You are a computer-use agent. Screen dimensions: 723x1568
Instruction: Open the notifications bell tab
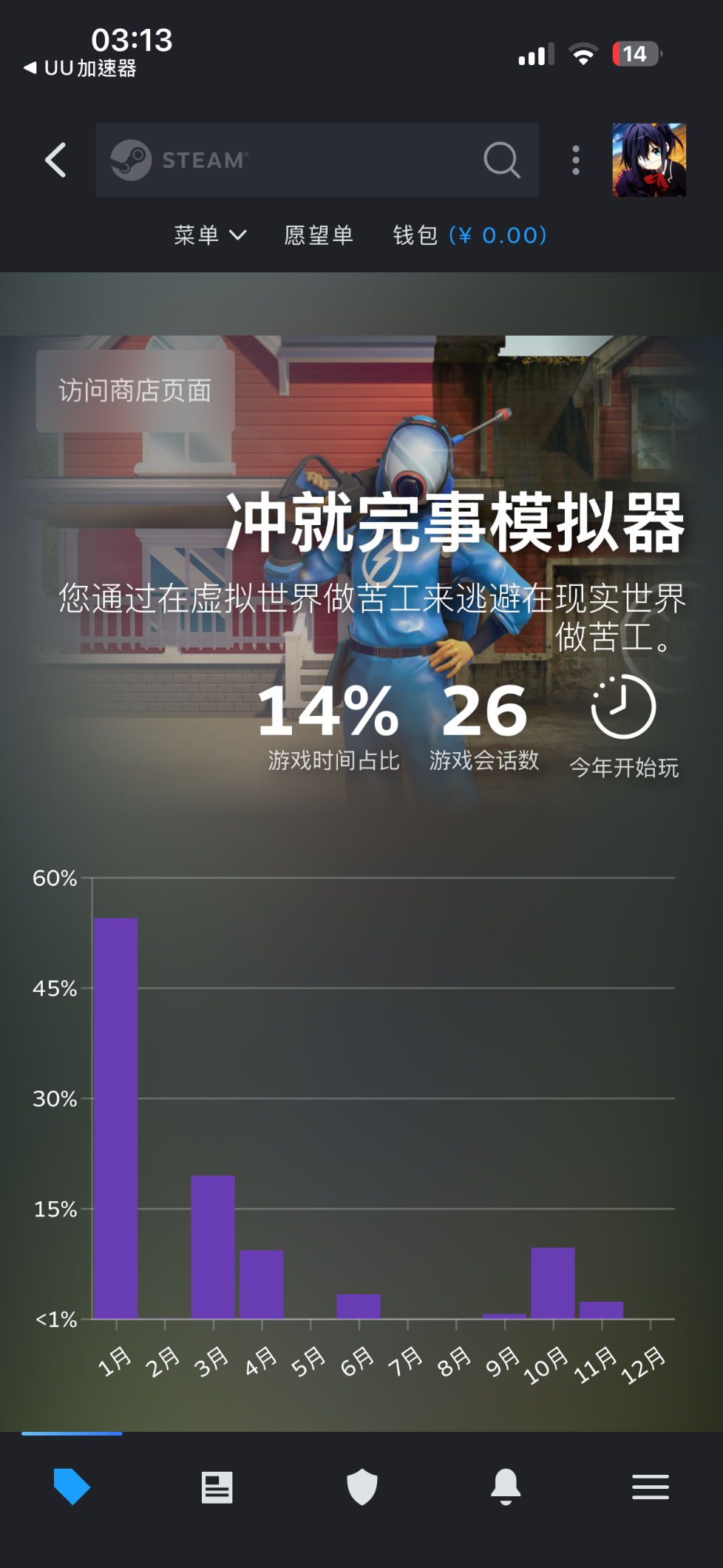506,1487
